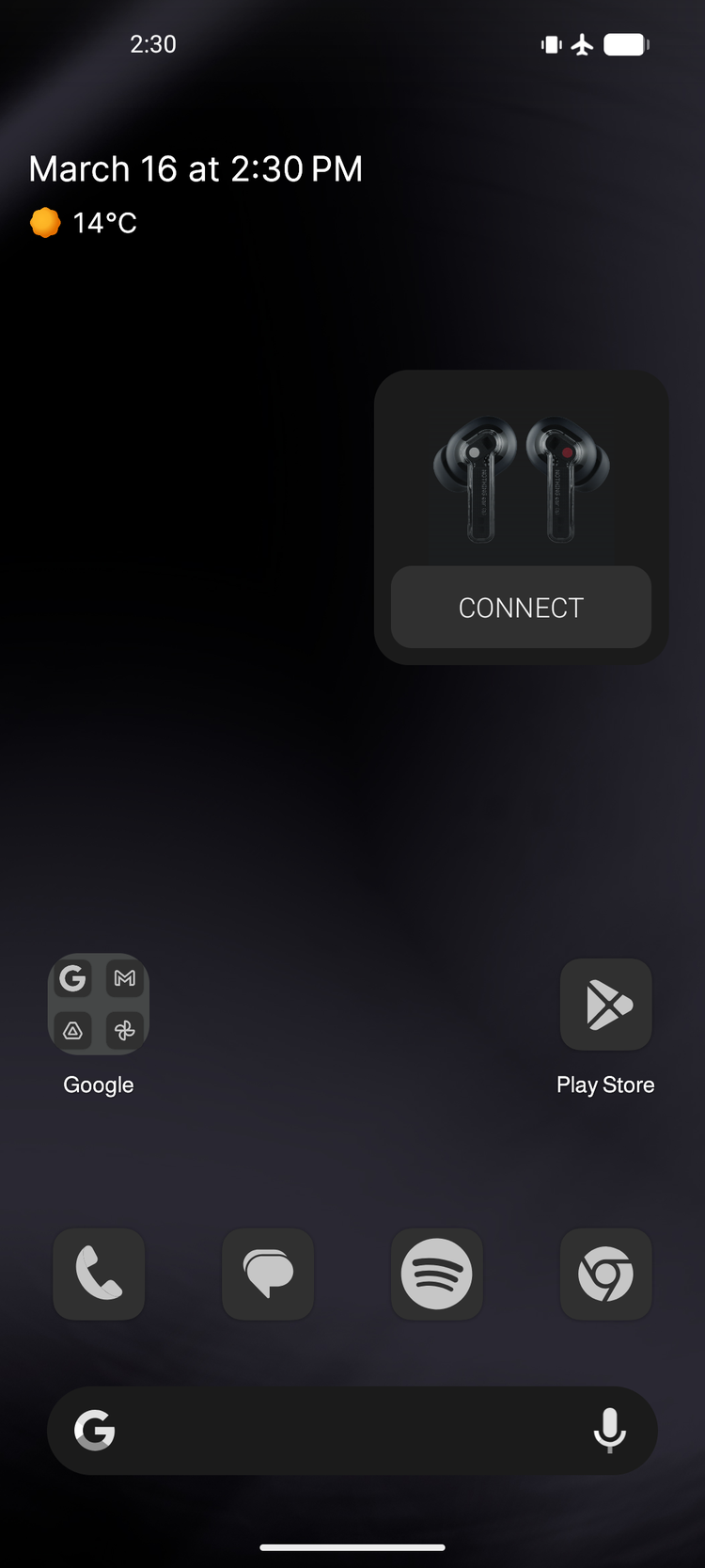Expand the Google folder
Image resolution: width=705 pixels, height=1568 pixels.
click(98, 1005)
